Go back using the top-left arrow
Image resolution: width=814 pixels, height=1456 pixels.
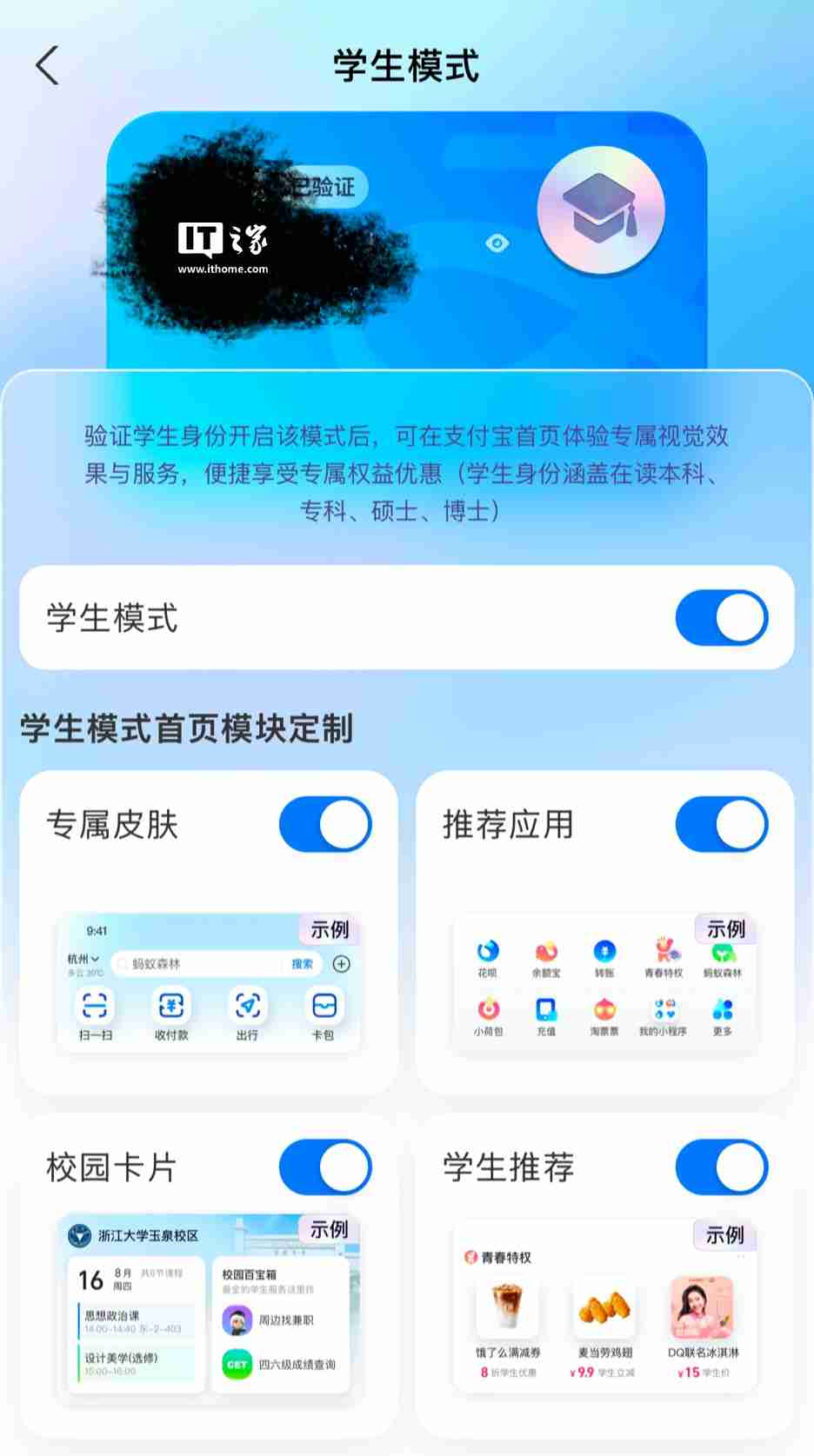[x=48, y=65]
